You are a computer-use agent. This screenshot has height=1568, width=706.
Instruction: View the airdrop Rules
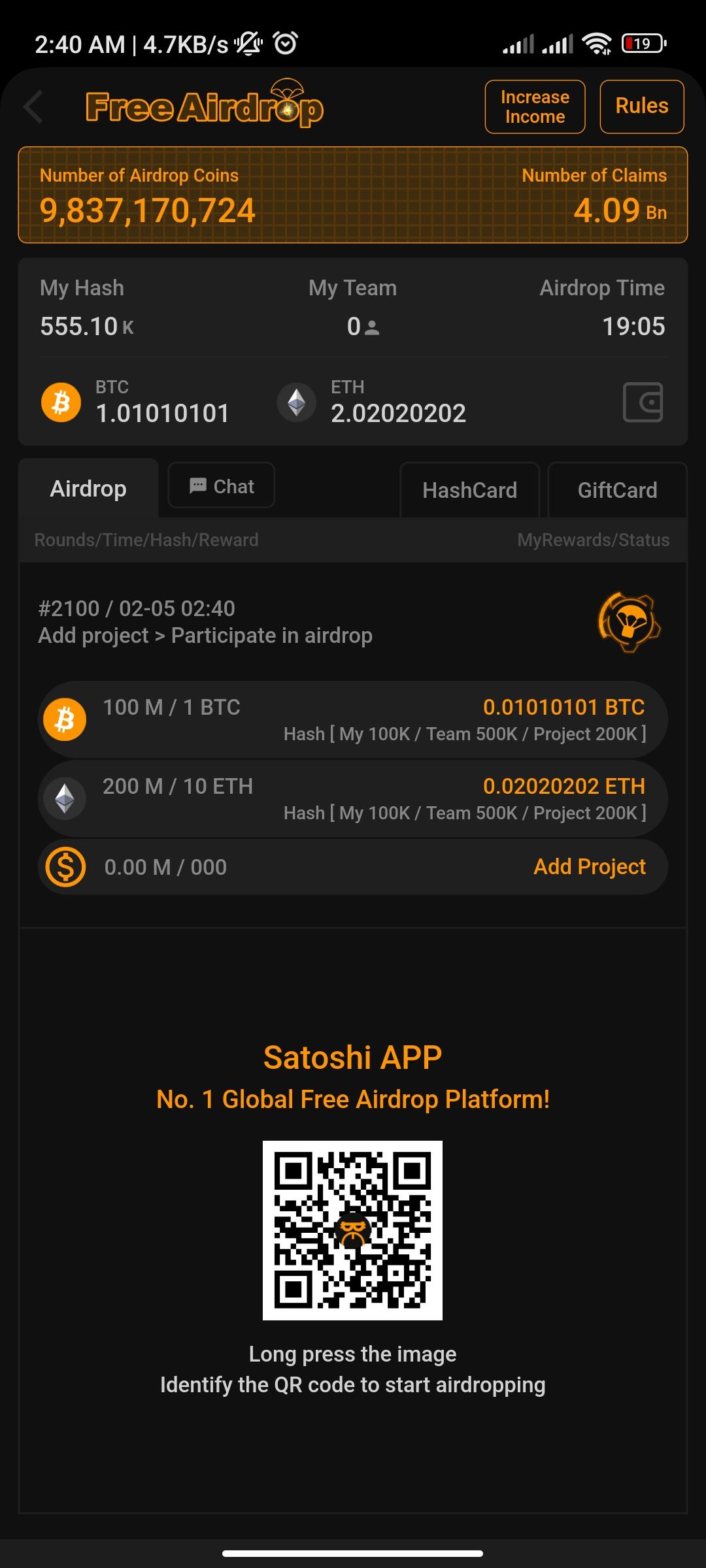pyautogui.click(x=641, y=107)
